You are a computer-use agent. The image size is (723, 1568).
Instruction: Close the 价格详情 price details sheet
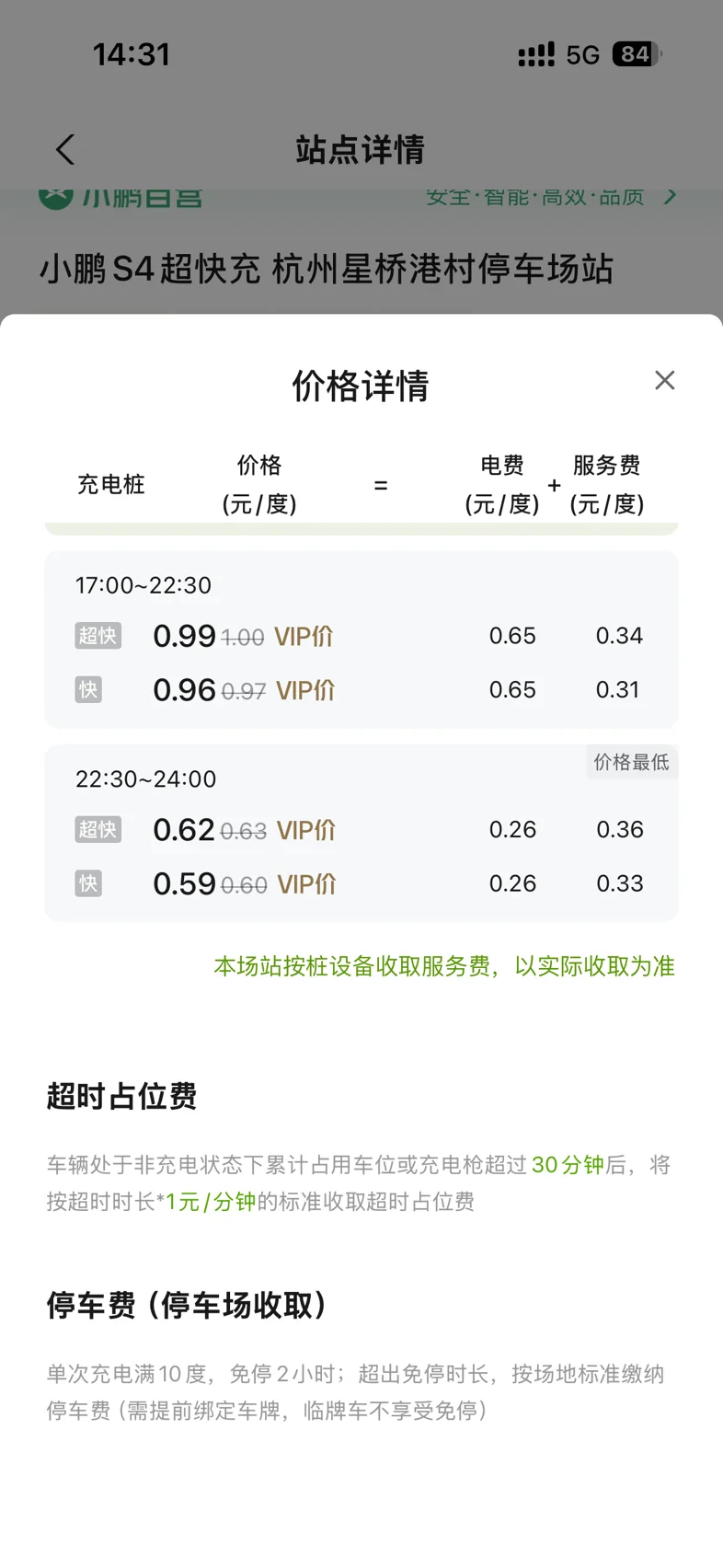[x=664, y=380]
